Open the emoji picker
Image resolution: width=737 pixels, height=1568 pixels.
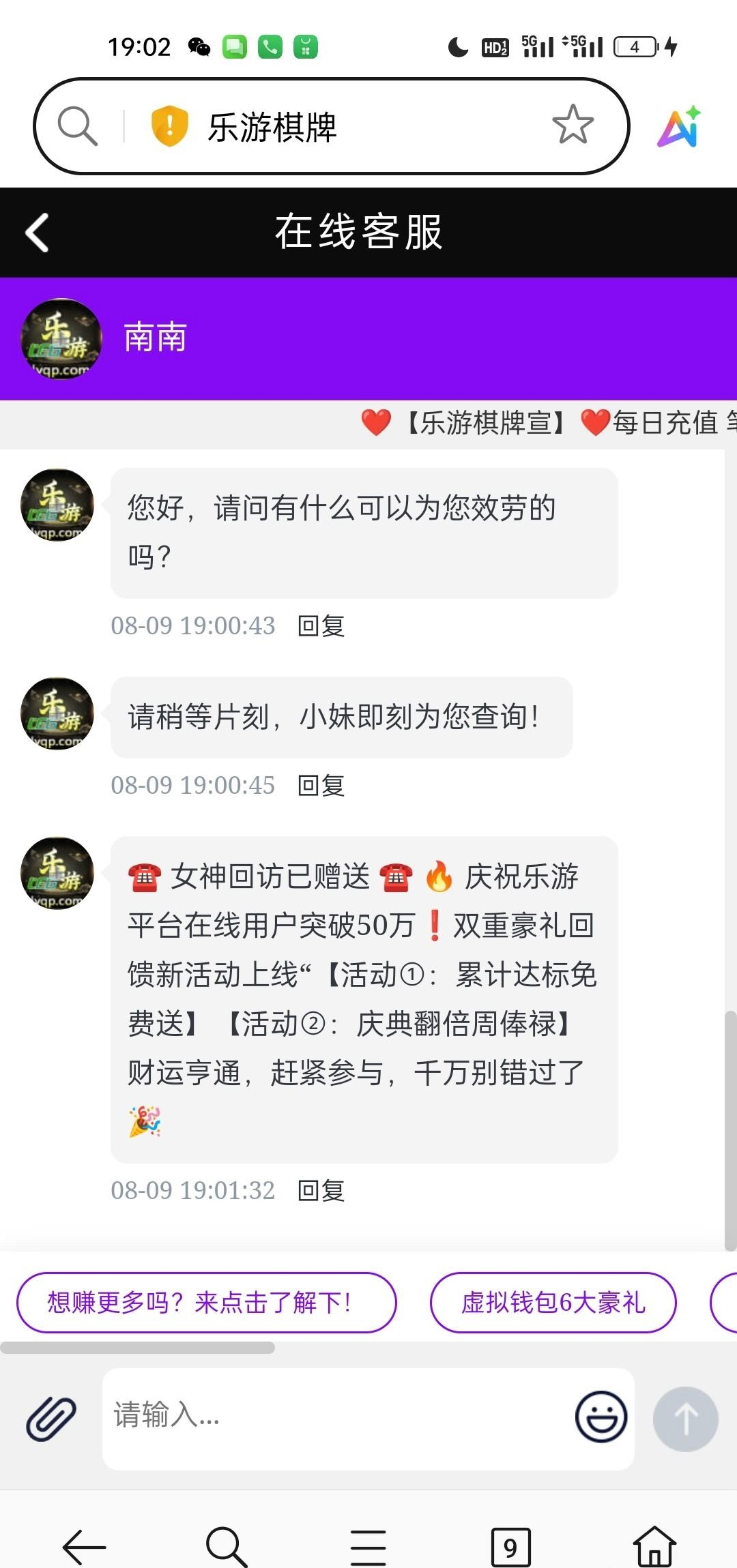[x=601, y=1417]
